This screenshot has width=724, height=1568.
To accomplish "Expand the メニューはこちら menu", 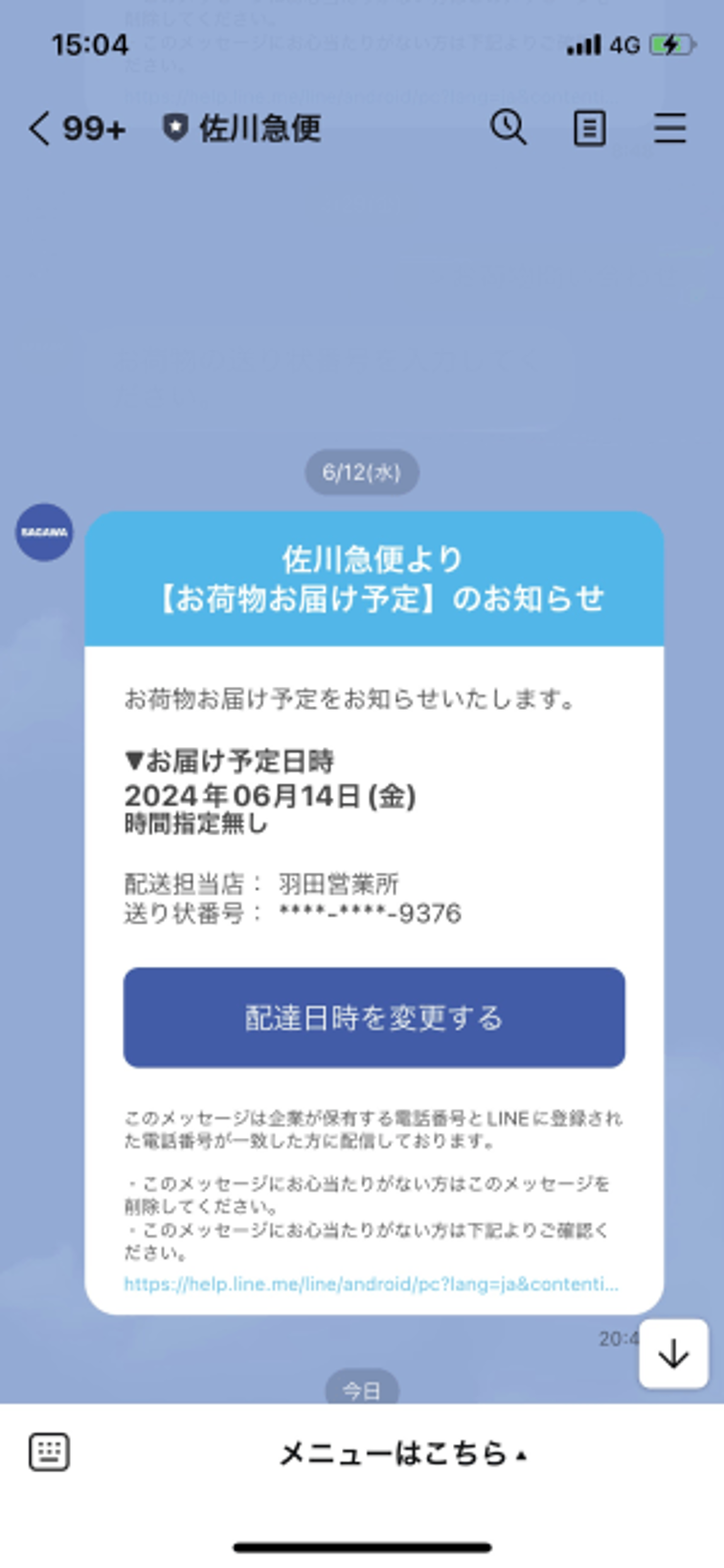I will point(402,1454).
